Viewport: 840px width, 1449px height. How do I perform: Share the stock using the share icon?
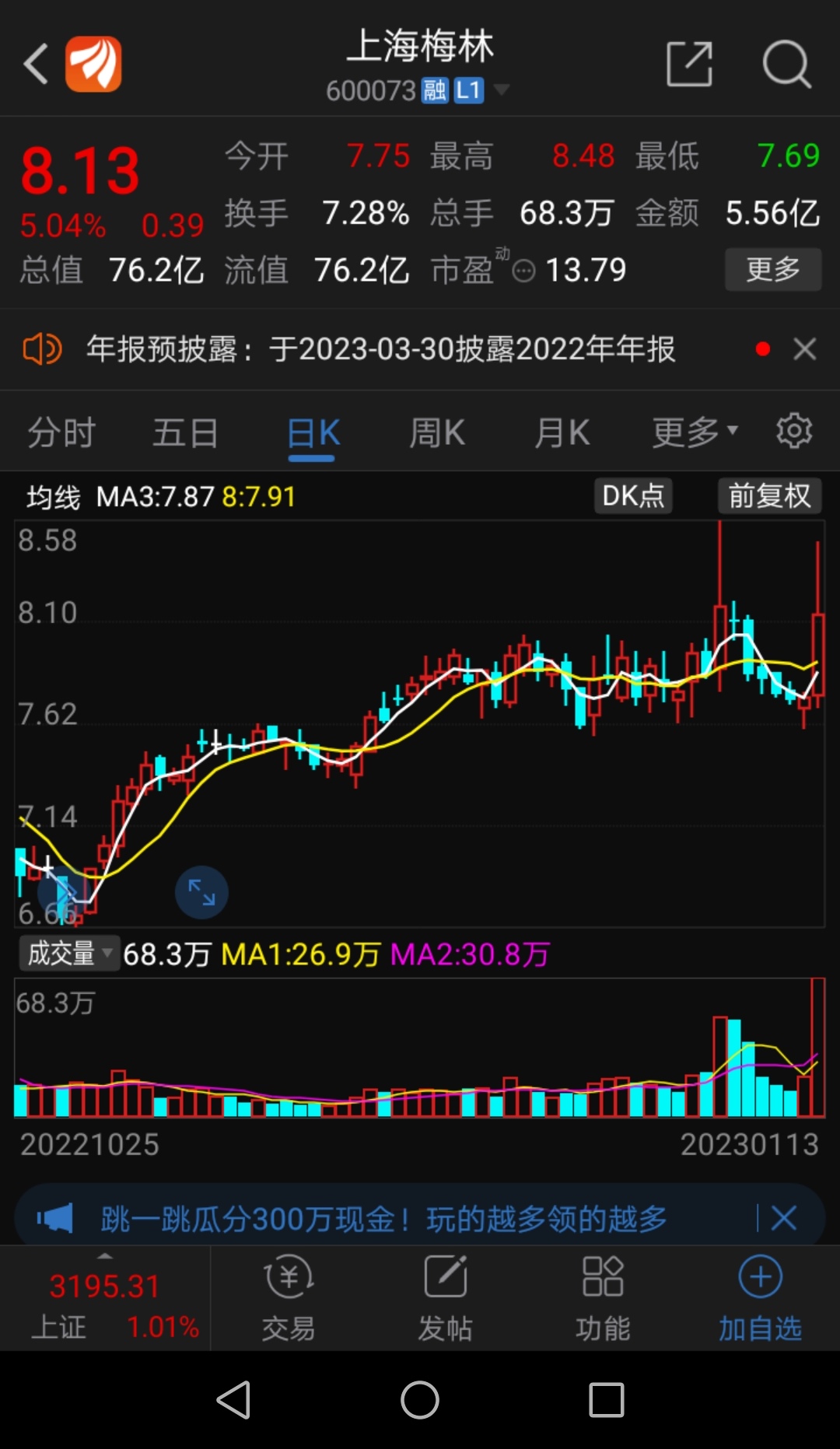(x=689, y=64)
